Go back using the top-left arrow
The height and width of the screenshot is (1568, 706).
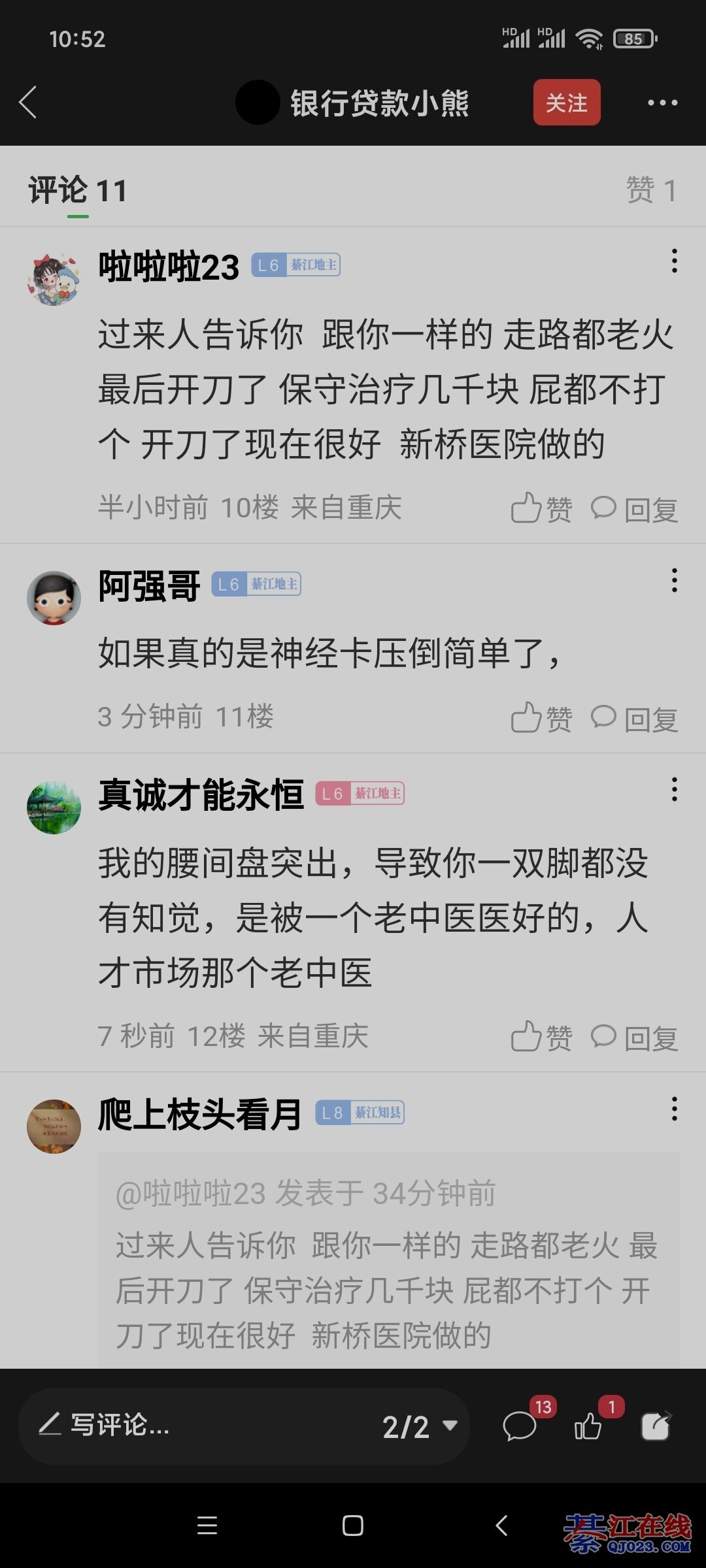[28, 103]
